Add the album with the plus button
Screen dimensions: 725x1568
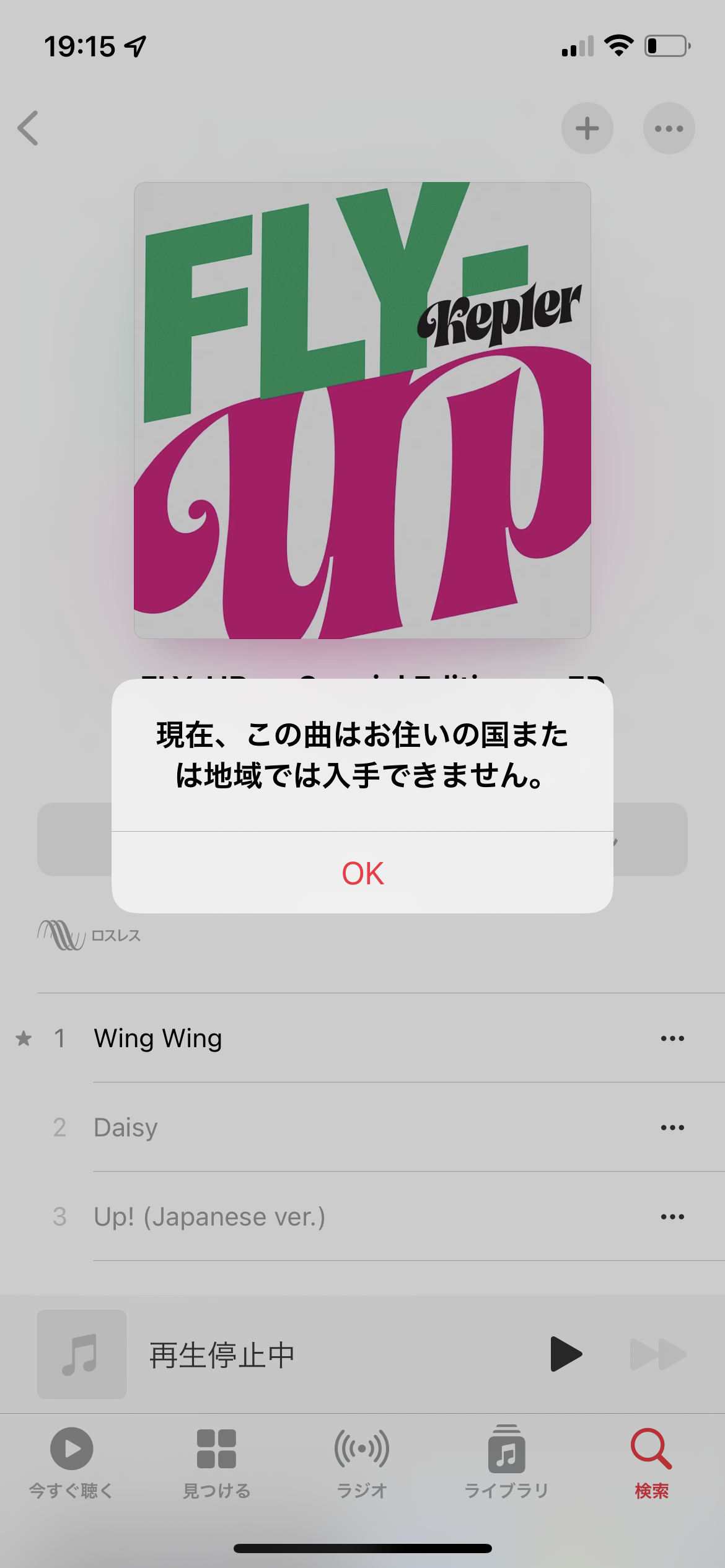click(x=587, y=128)
